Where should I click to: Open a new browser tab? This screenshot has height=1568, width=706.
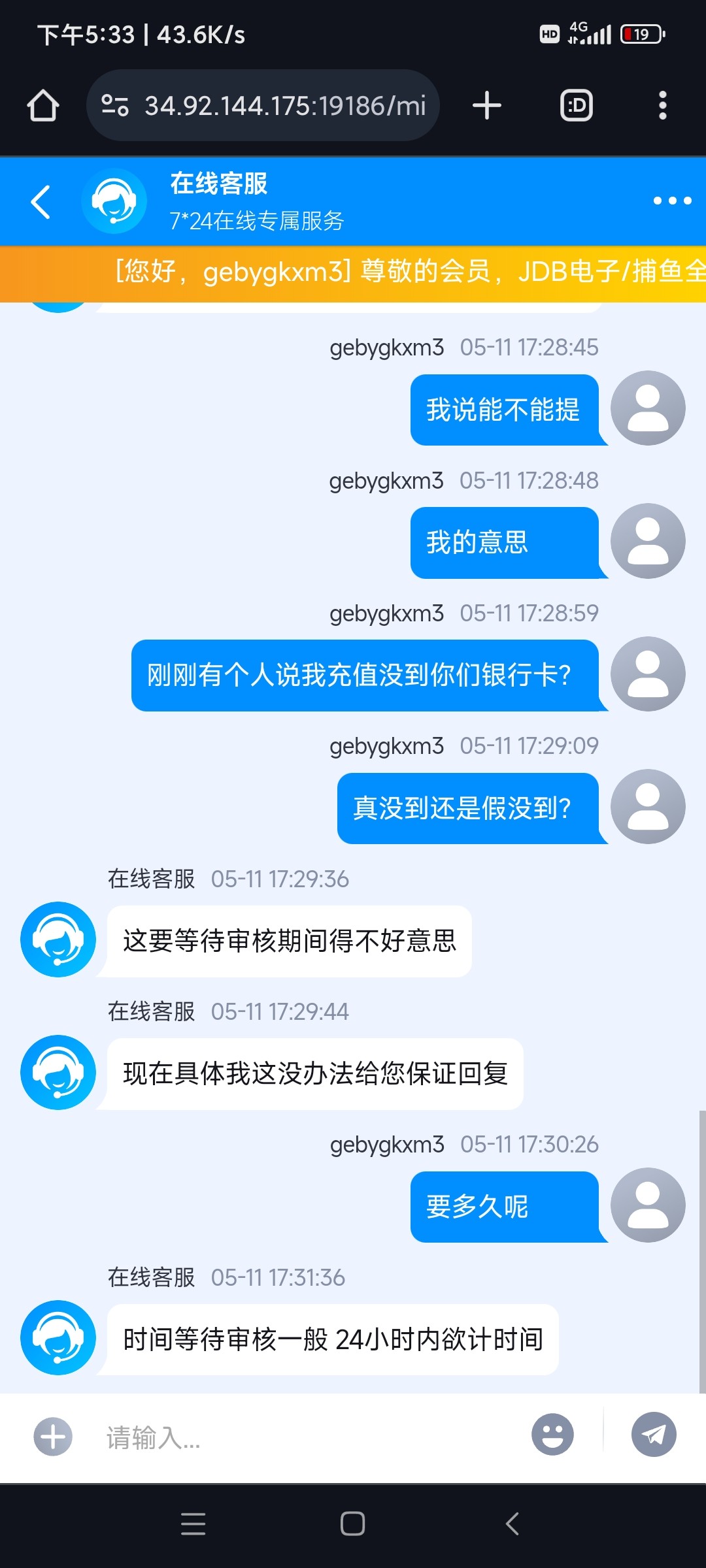487,106
